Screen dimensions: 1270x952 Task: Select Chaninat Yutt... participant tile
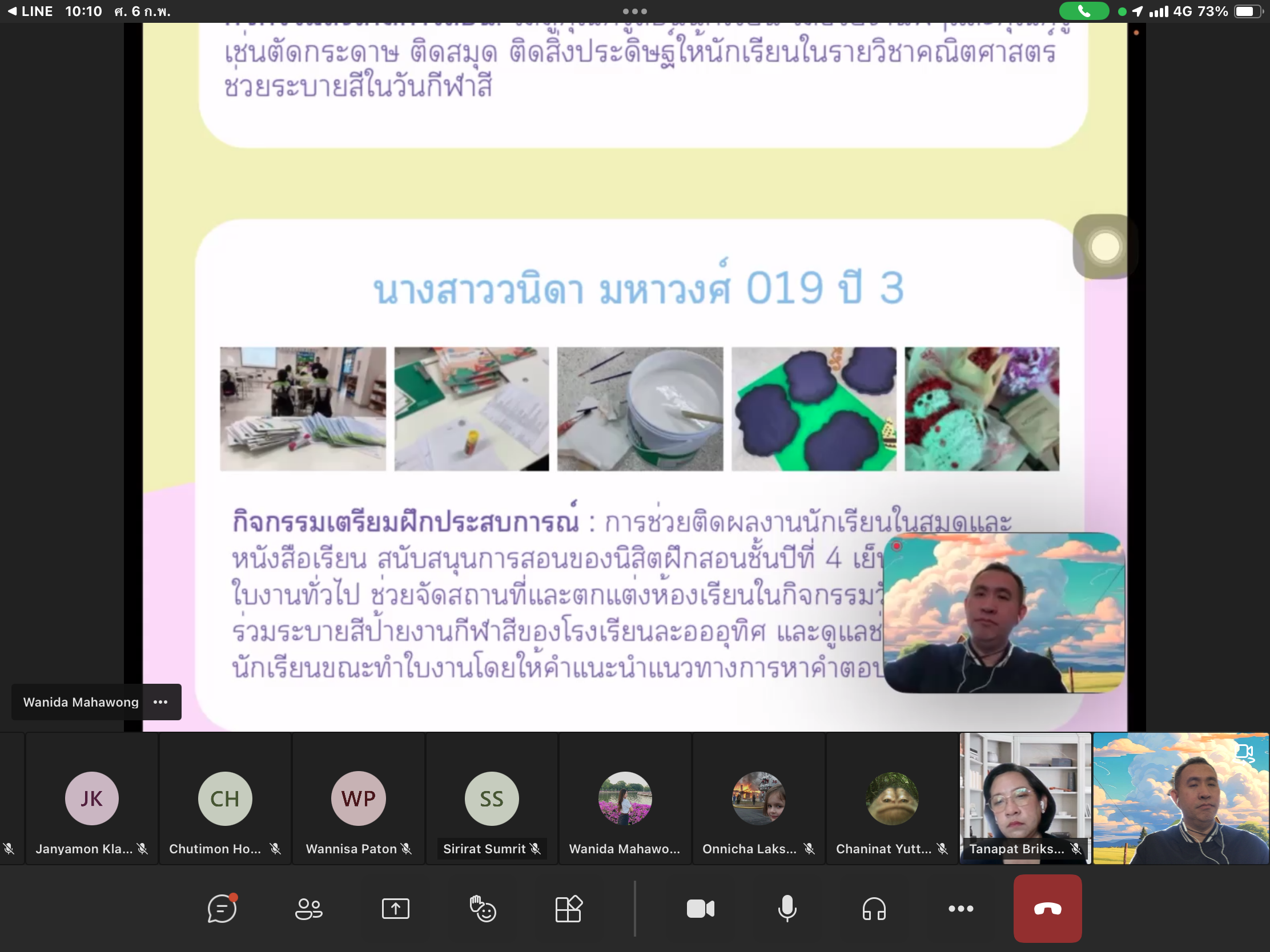click(891, 799)
